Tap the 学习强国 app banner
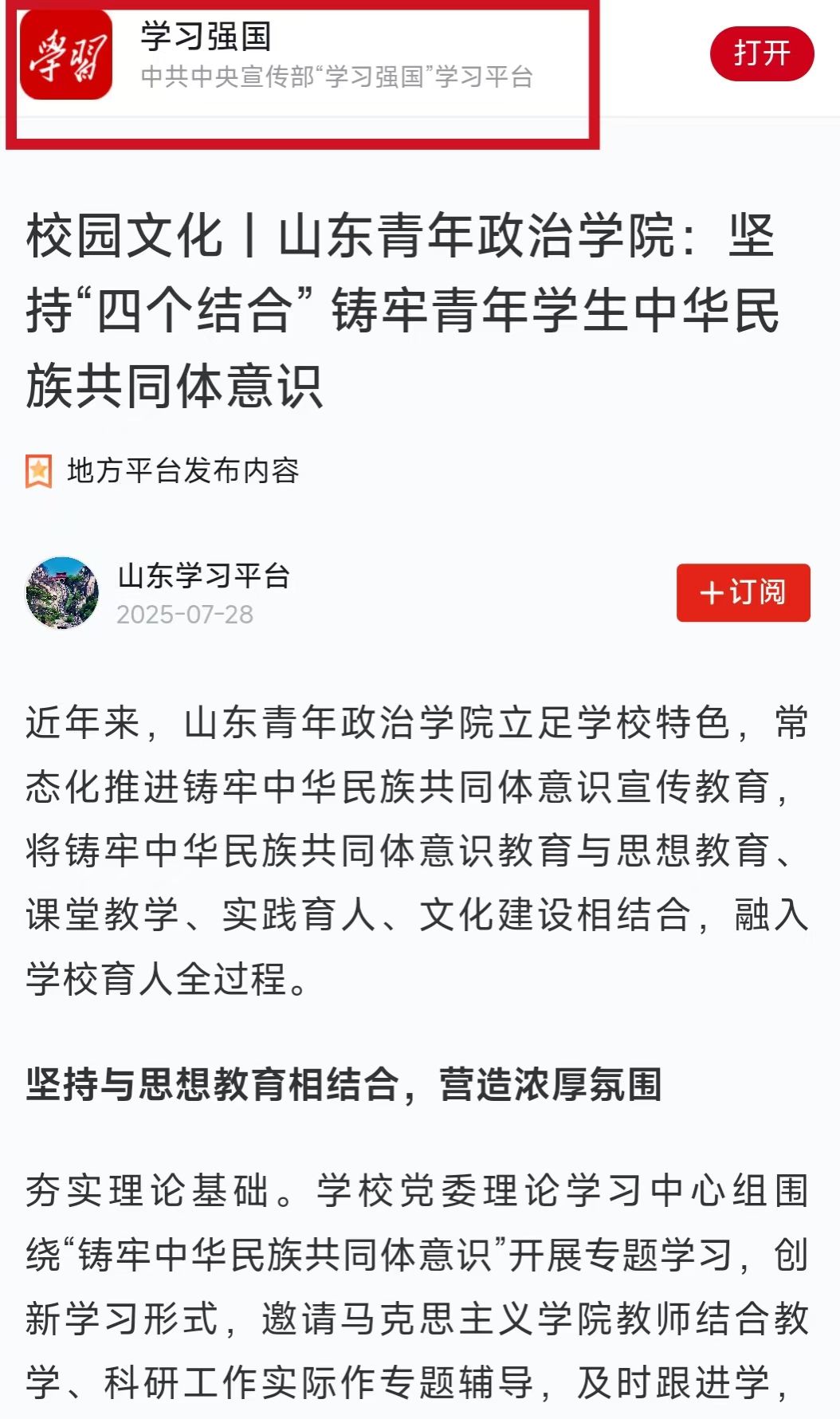The height and width of the screenshot is (1419, 840). point(303,56)
